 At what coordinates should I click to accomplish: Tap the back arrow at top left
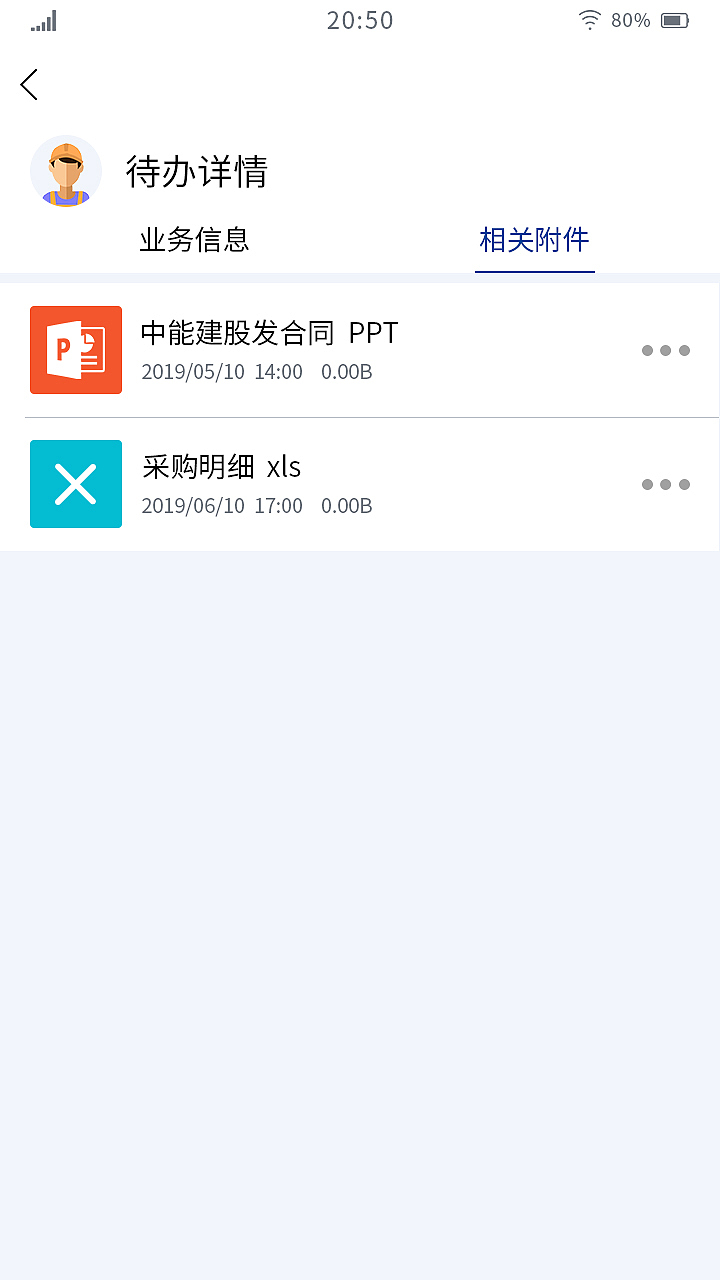[29, 85]
